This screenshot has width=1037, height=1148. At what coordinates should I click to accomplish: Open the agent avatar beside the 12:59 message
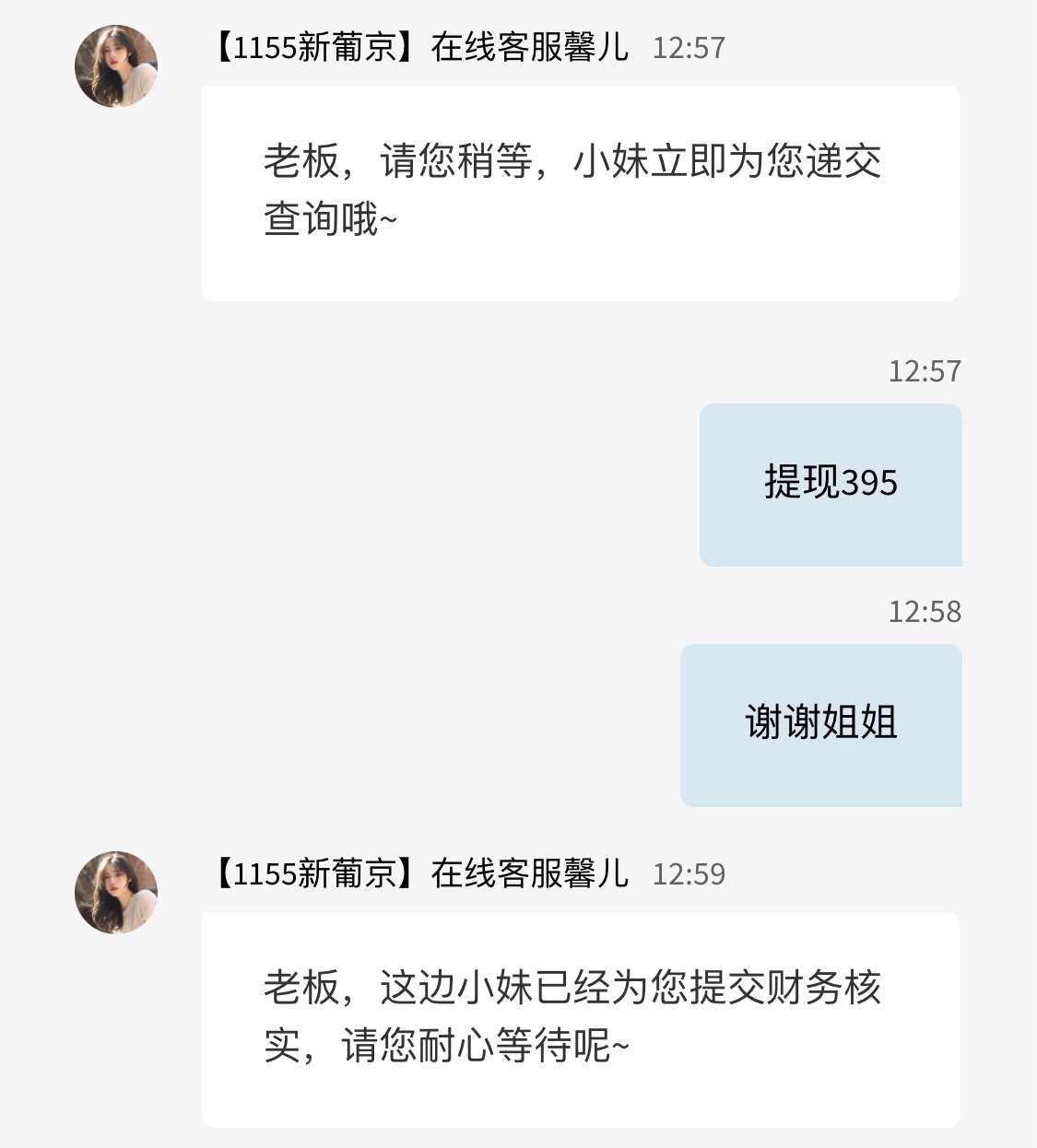click(116, 893)
